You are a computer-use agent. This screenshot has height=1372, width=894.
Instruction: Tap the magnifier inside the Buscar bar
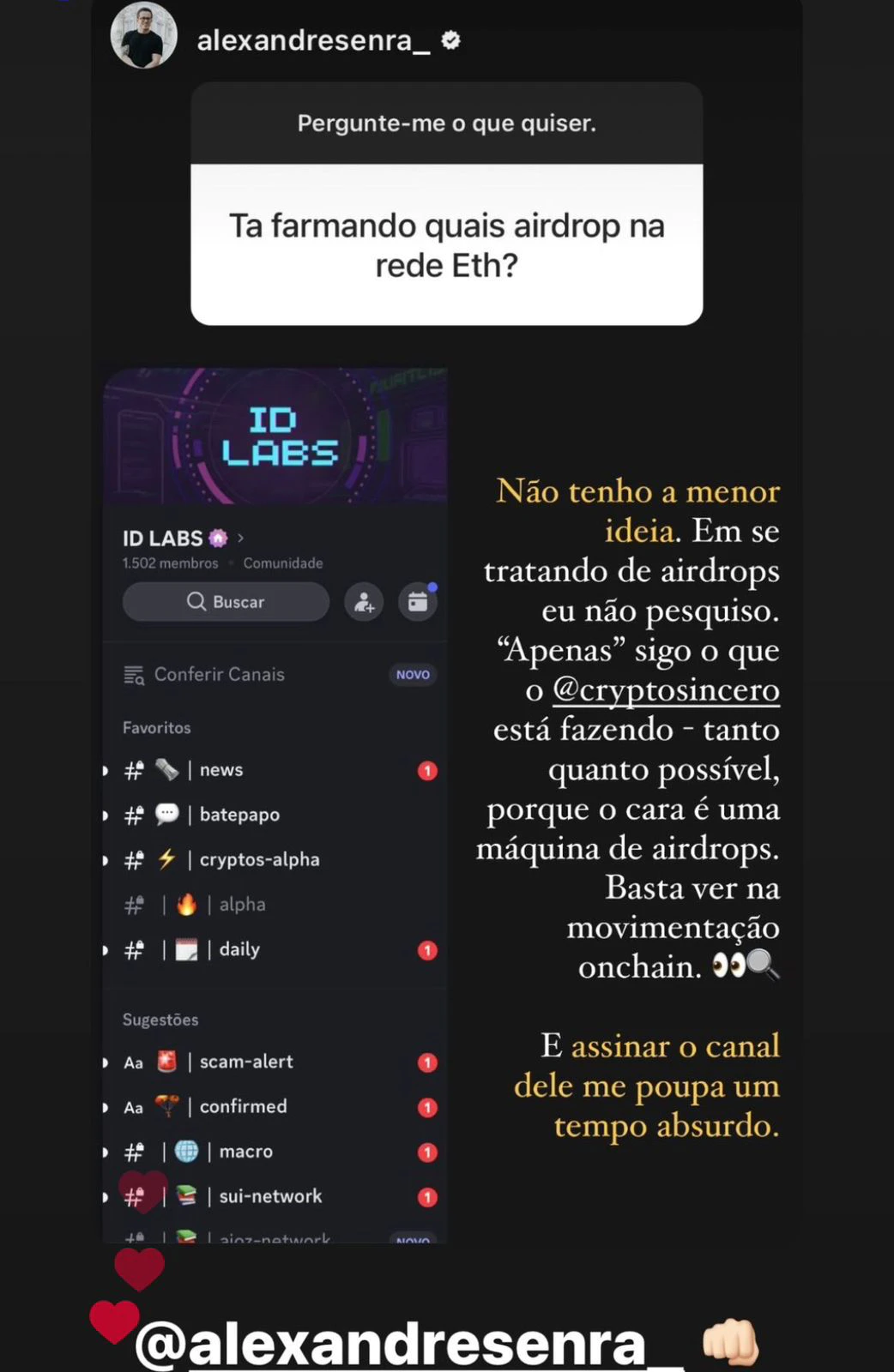click(x=196, y=601)
